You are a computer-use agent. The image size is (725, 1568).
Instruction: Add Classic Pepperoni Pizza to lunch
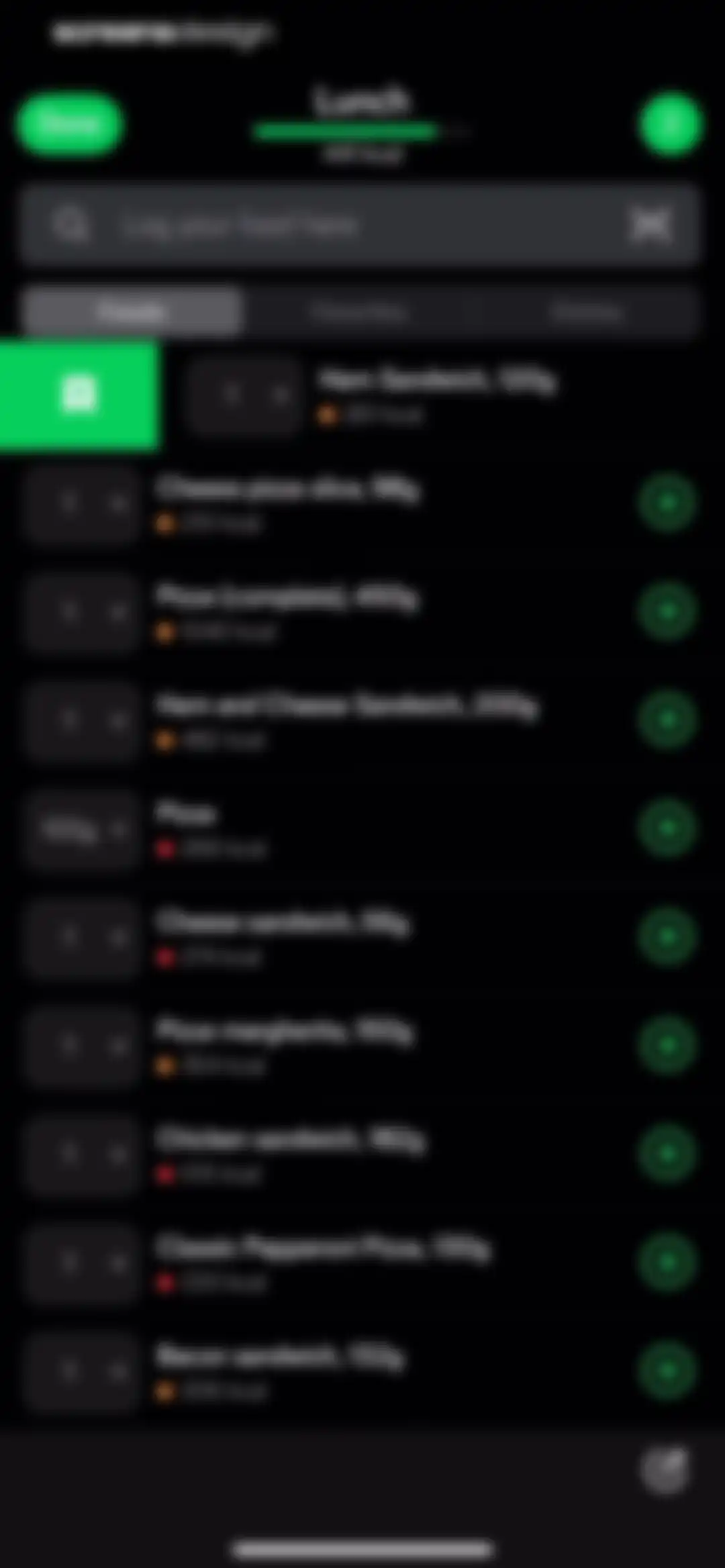[667, 1262]
